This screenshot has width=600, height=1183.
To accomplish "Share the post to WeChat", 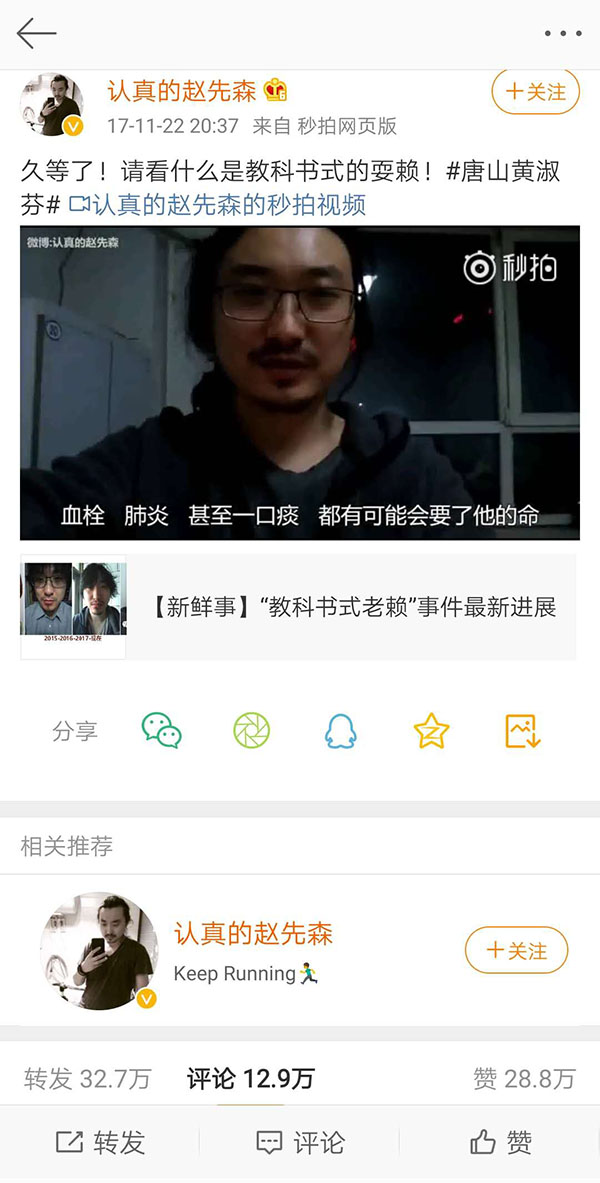I will 161,731.
